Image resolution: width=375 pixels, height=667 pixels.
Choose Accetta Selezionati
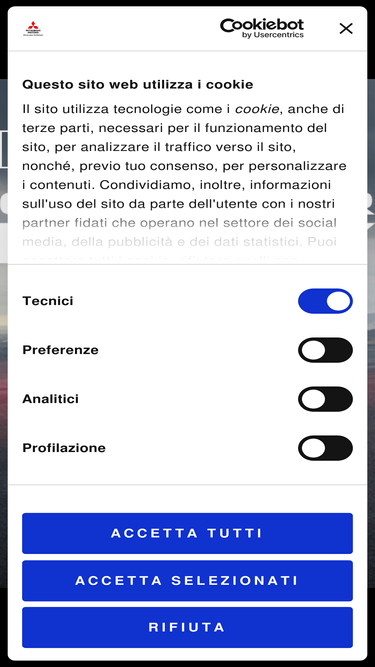(188, 581)
